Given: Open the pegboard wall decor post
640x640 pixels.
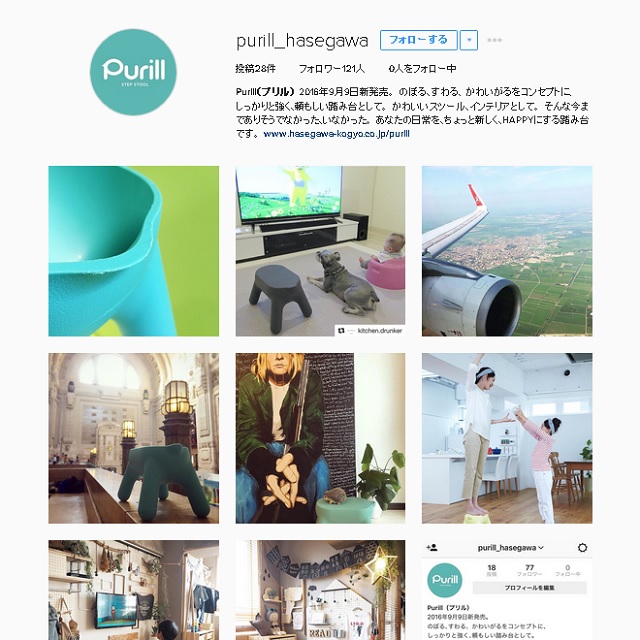Looking at the screenshot, I should coord(320,590).
